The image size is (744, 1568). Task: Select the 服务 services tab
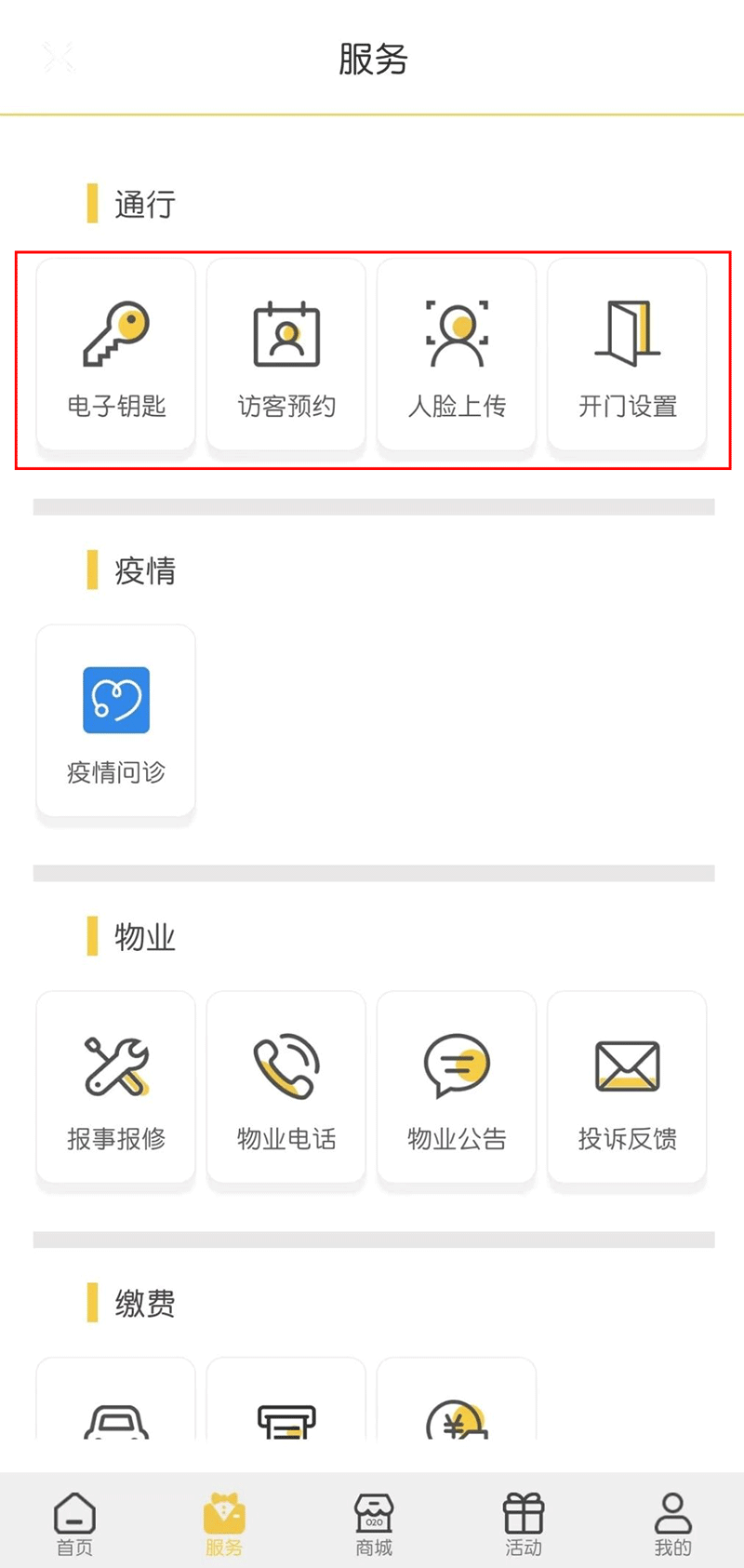click(224, 1523)
